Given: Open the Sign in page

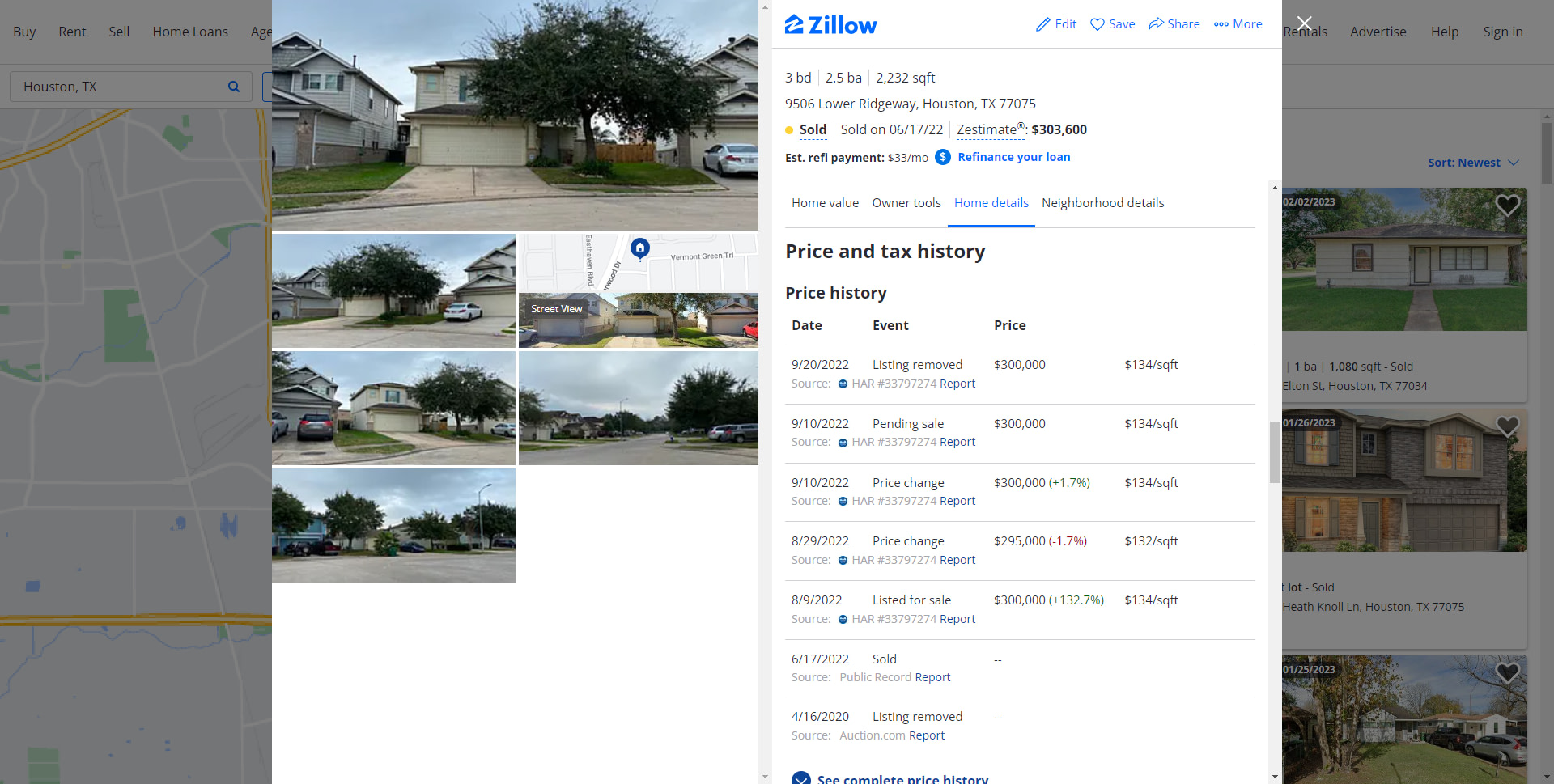Looking at the screenshot, I should coord(1502,32).
